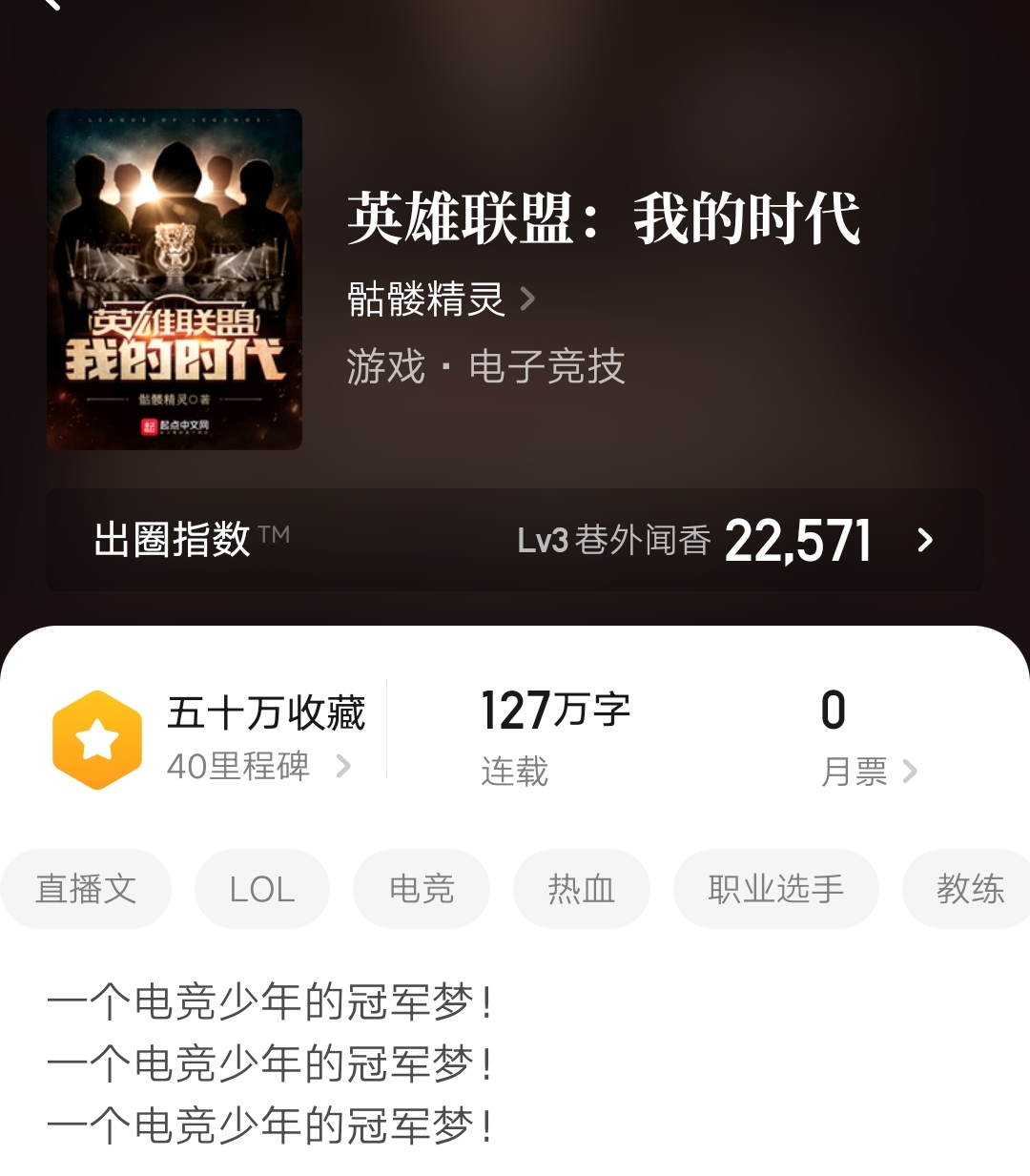Tap the genre 游戏·电子竞技 label
Screen dimensions: 1030x1176
484,369
